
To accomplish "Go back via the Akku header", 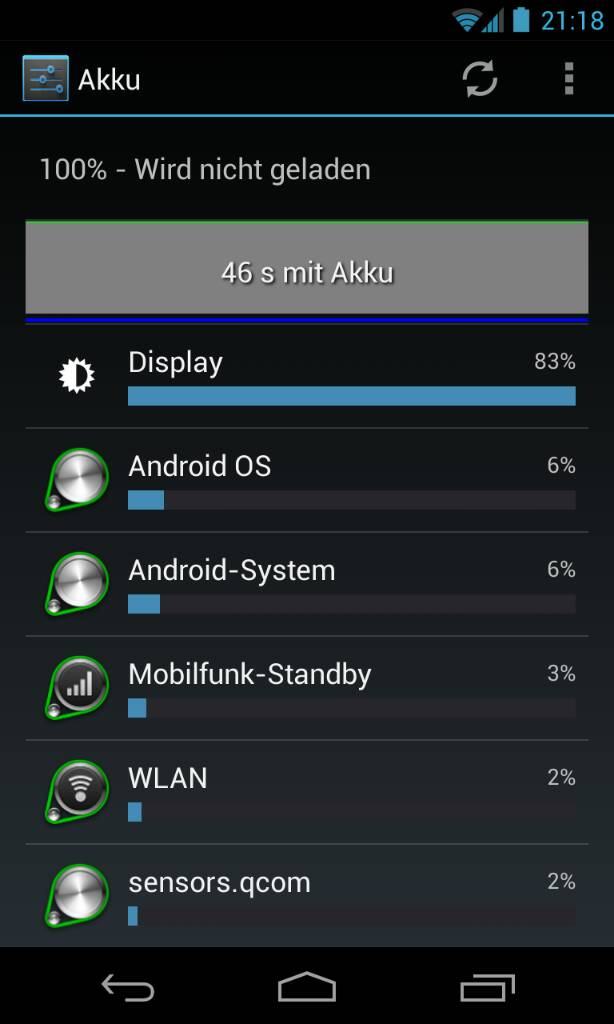I will [x=82, y=79].
